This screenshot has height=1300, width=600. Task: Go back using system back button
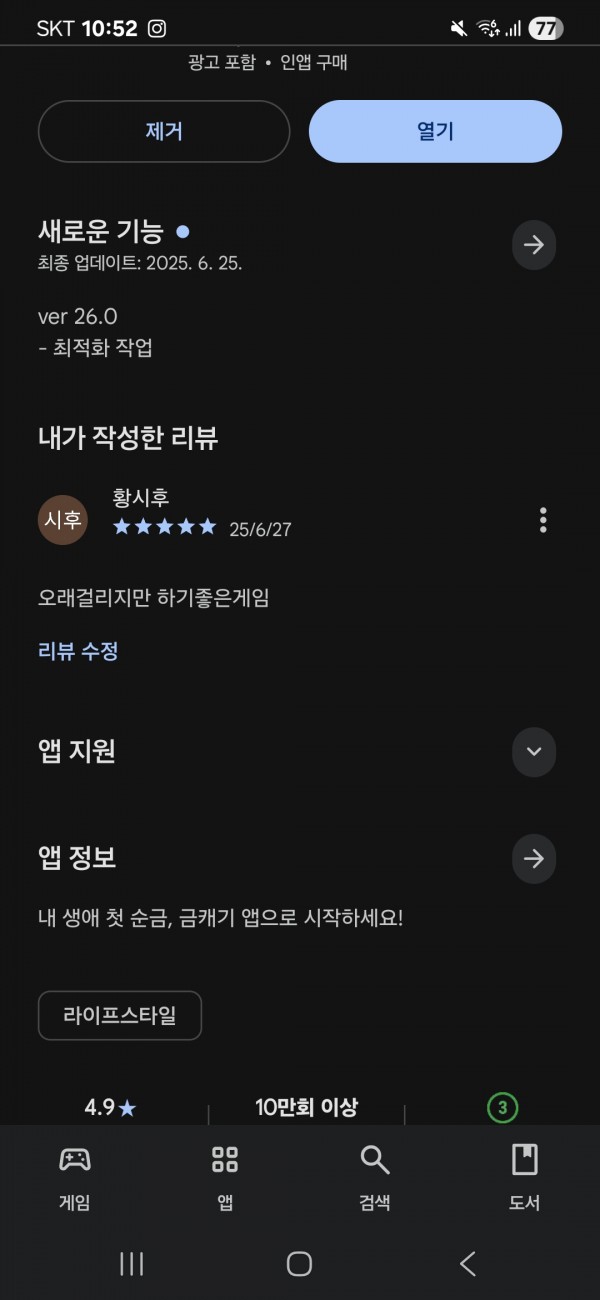(x=467, y=1264)
